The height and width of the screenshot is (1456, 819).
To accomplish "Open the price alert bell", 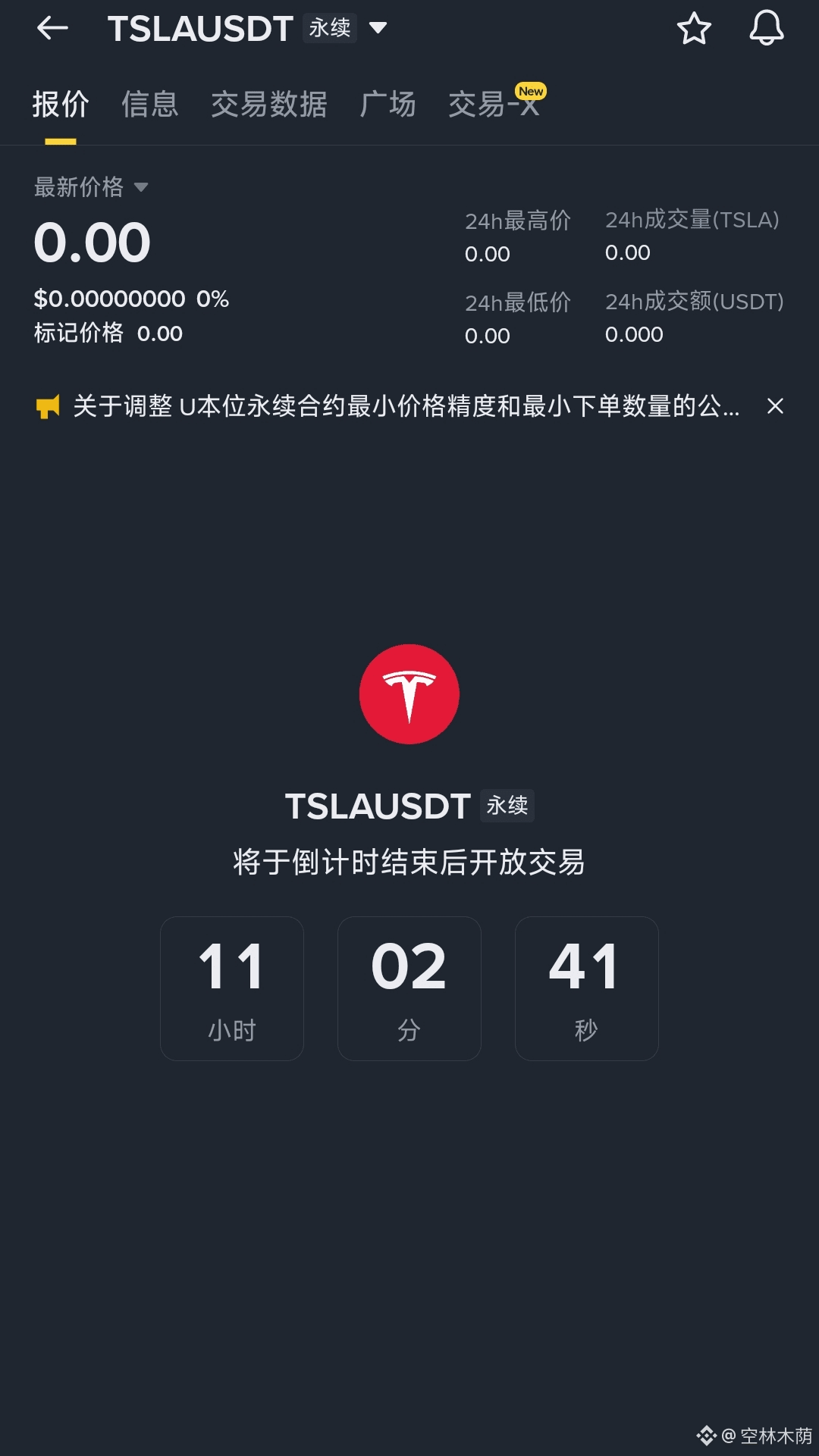I will (766, 29).
